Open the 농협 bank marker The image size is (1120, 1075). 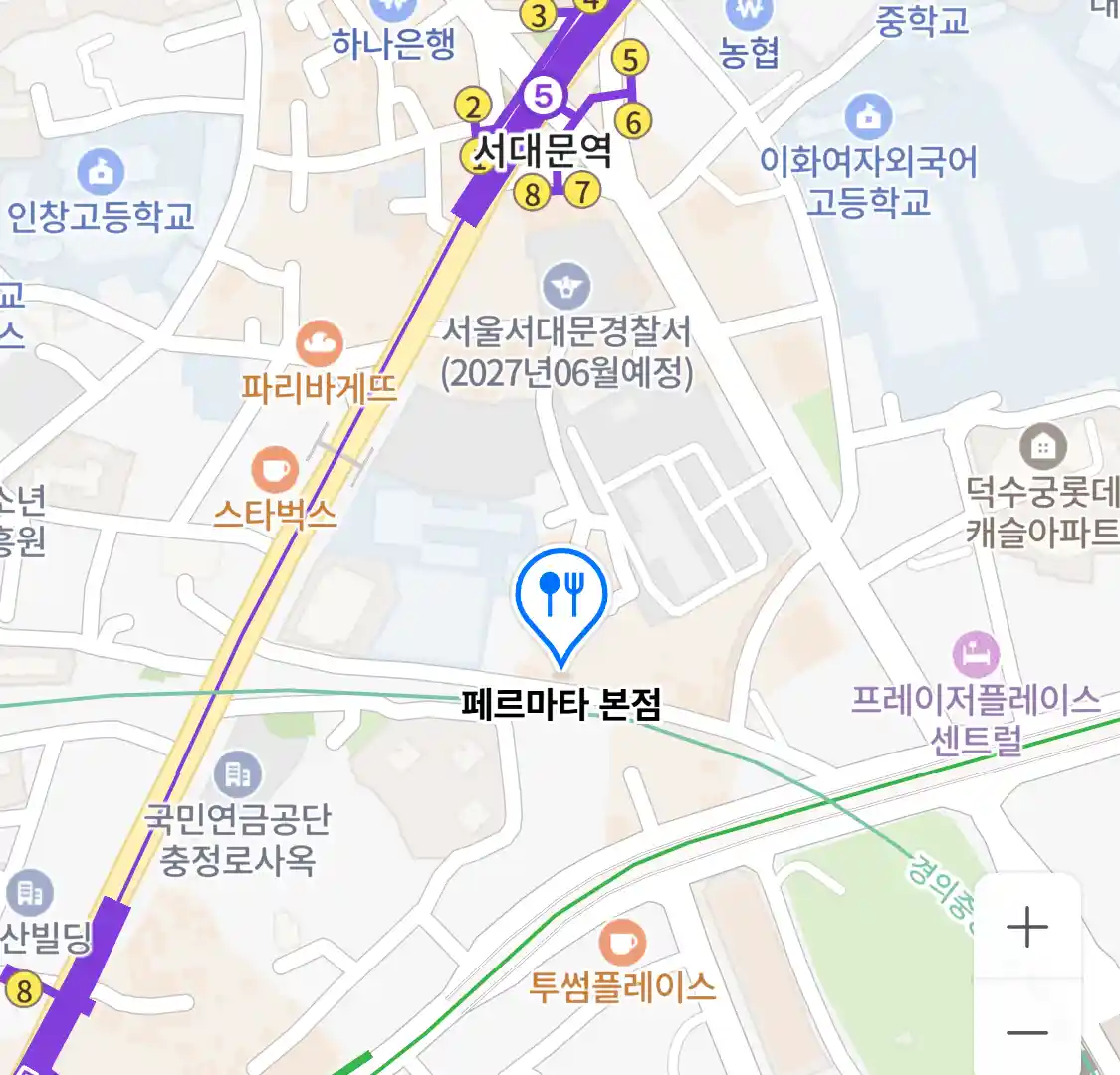tap(749, 14)
